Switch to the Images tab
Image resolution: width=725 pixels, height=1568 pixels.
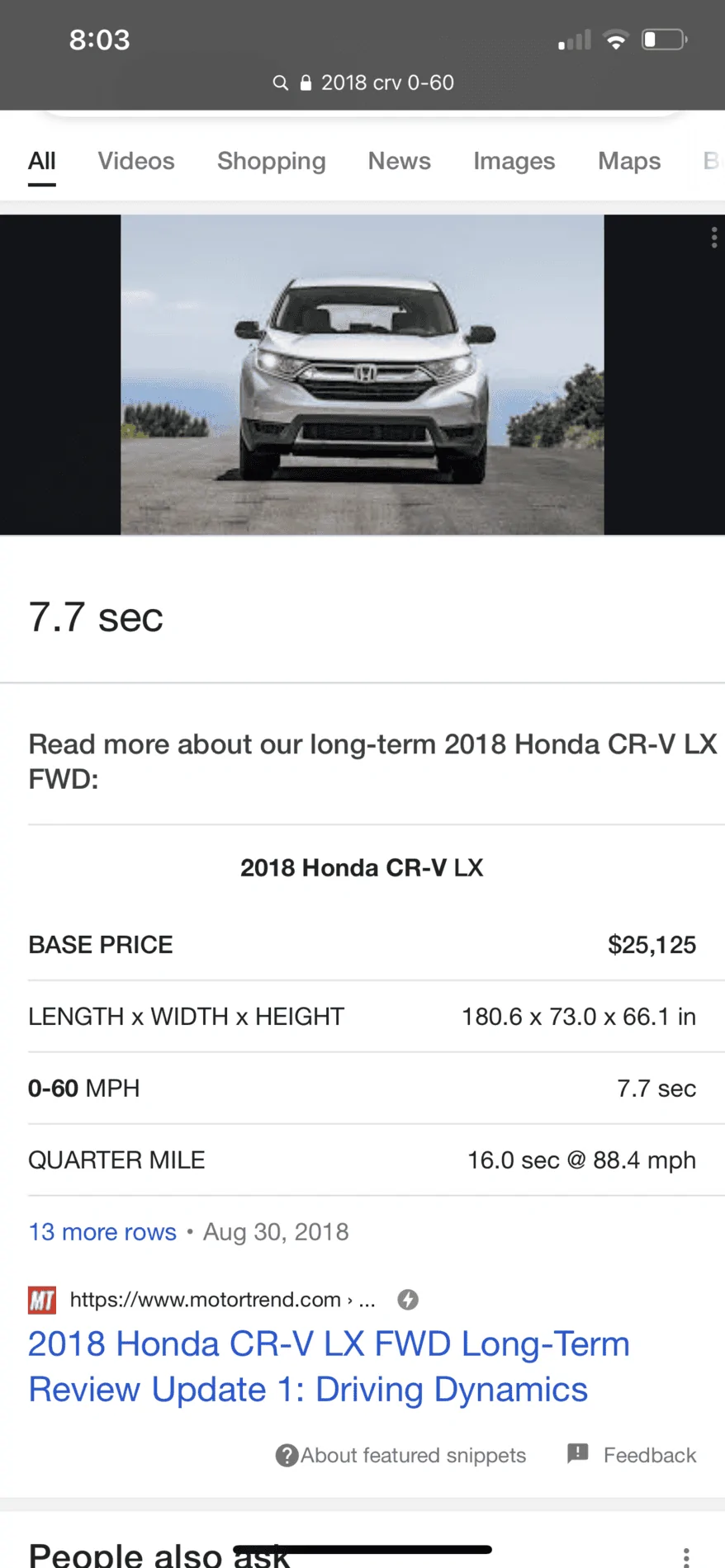coord(514,161)
